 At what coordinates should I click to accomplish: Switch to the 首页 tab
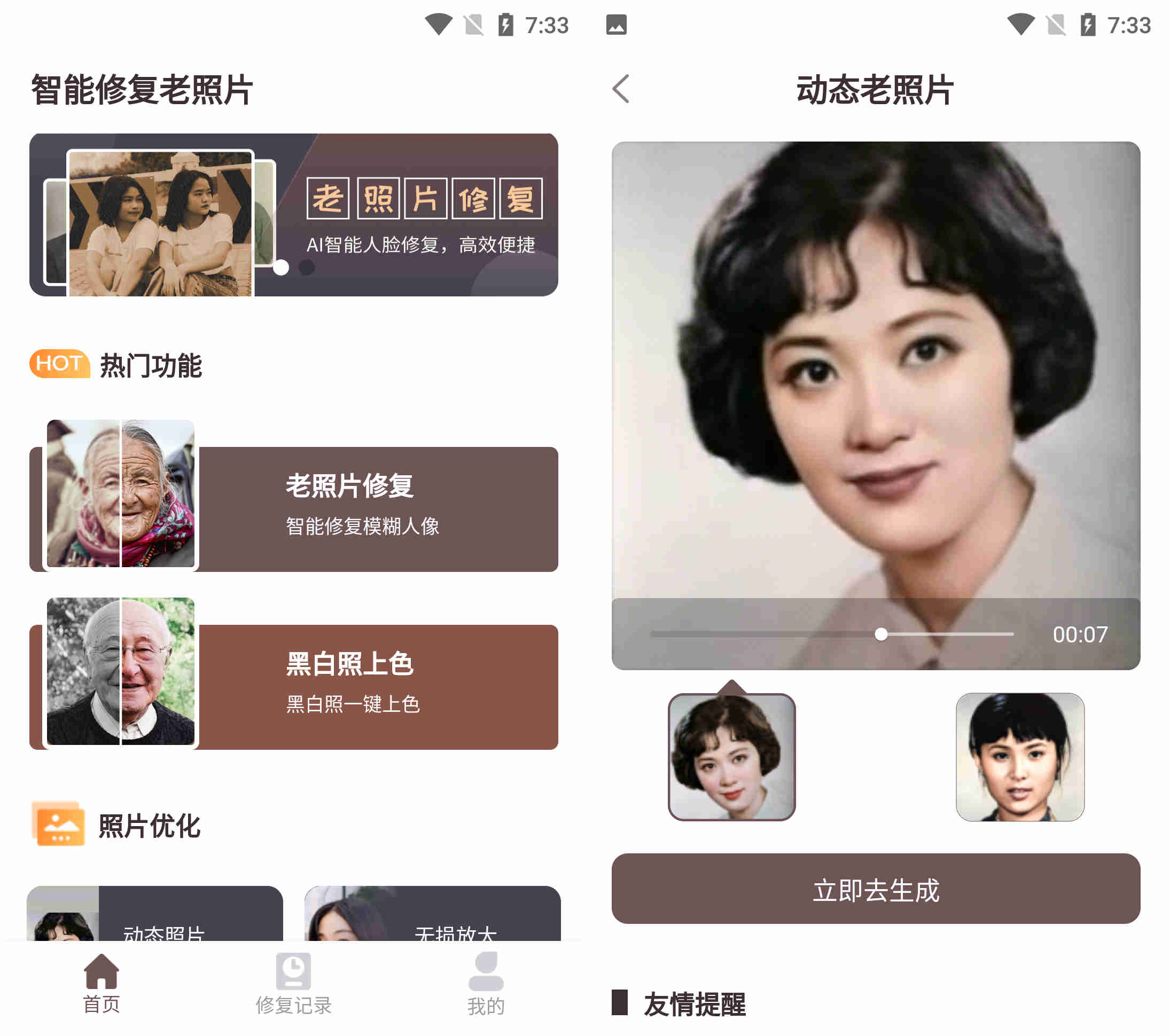102,982
